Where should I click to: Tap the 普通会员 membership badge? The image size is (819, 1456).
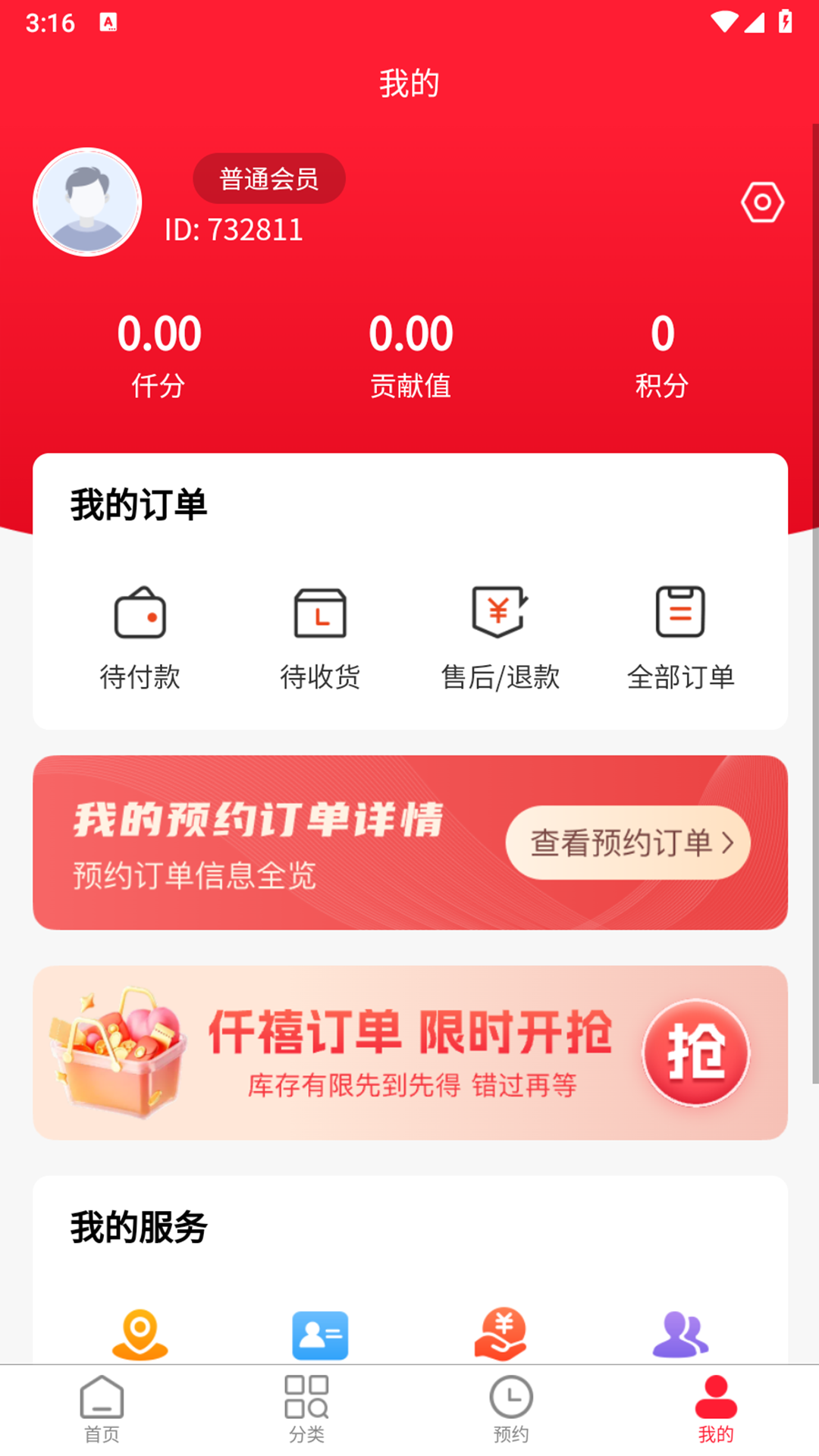click(x=270, y=177)
